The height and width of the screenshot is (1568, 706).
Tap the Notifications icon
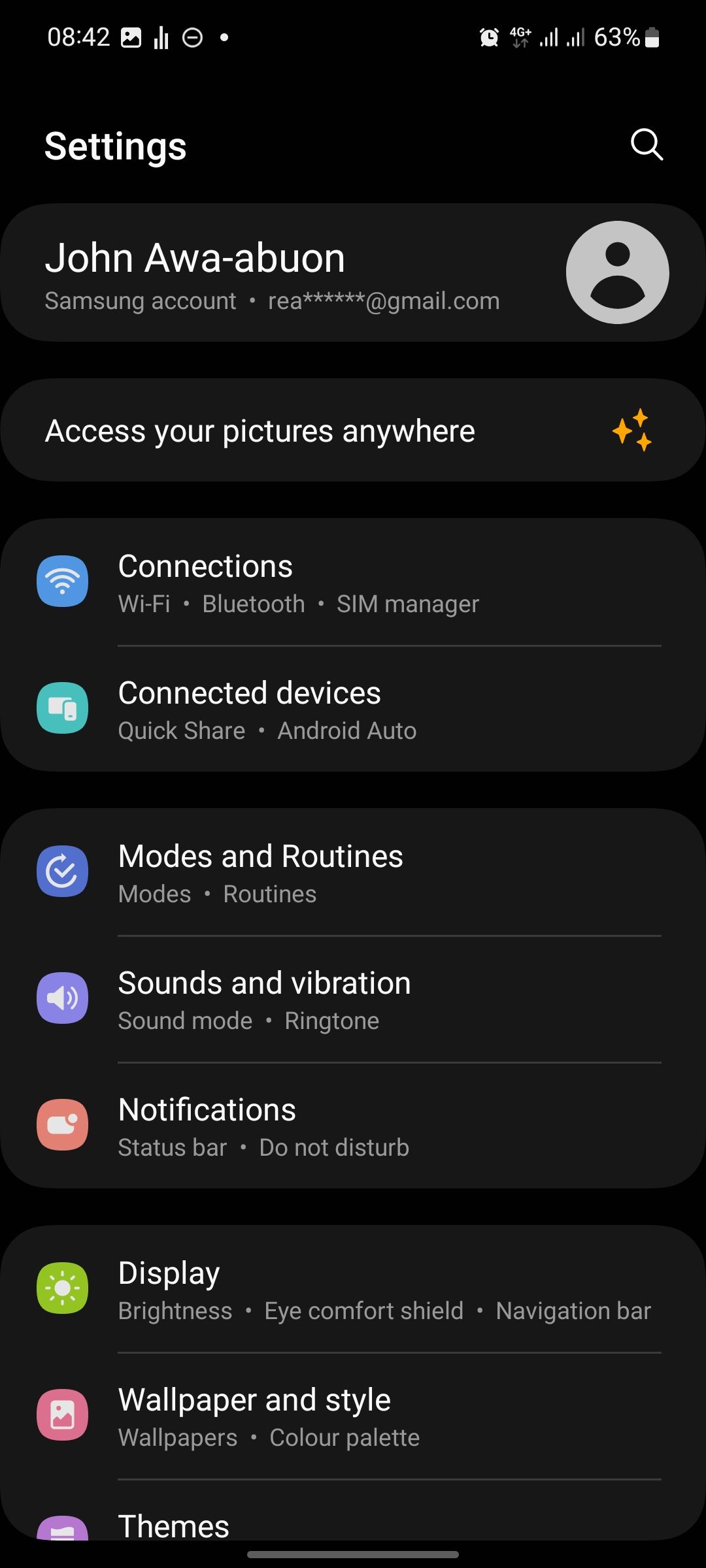[63, 1125]
